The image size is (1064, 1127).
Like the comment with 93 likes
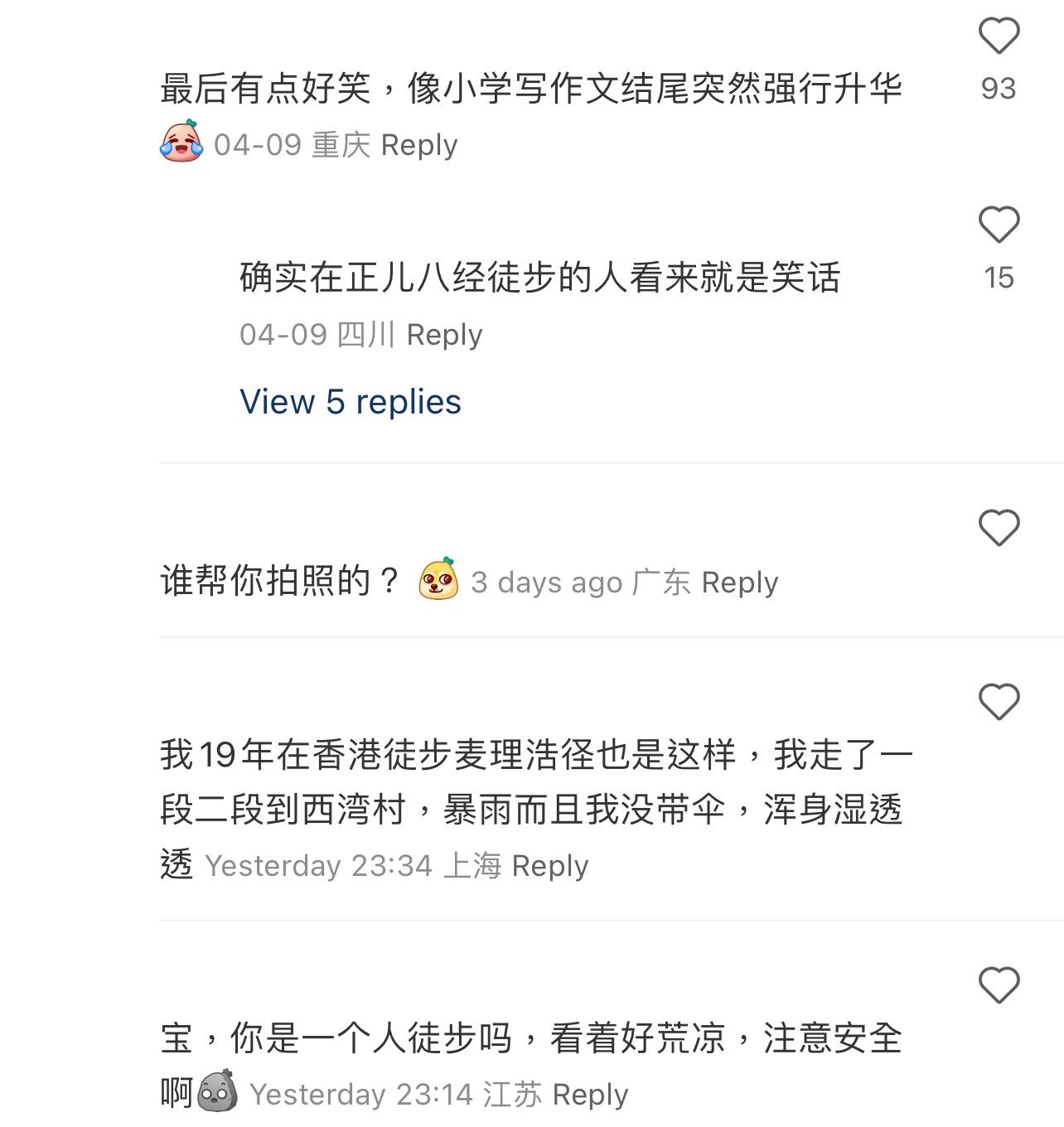999,37
